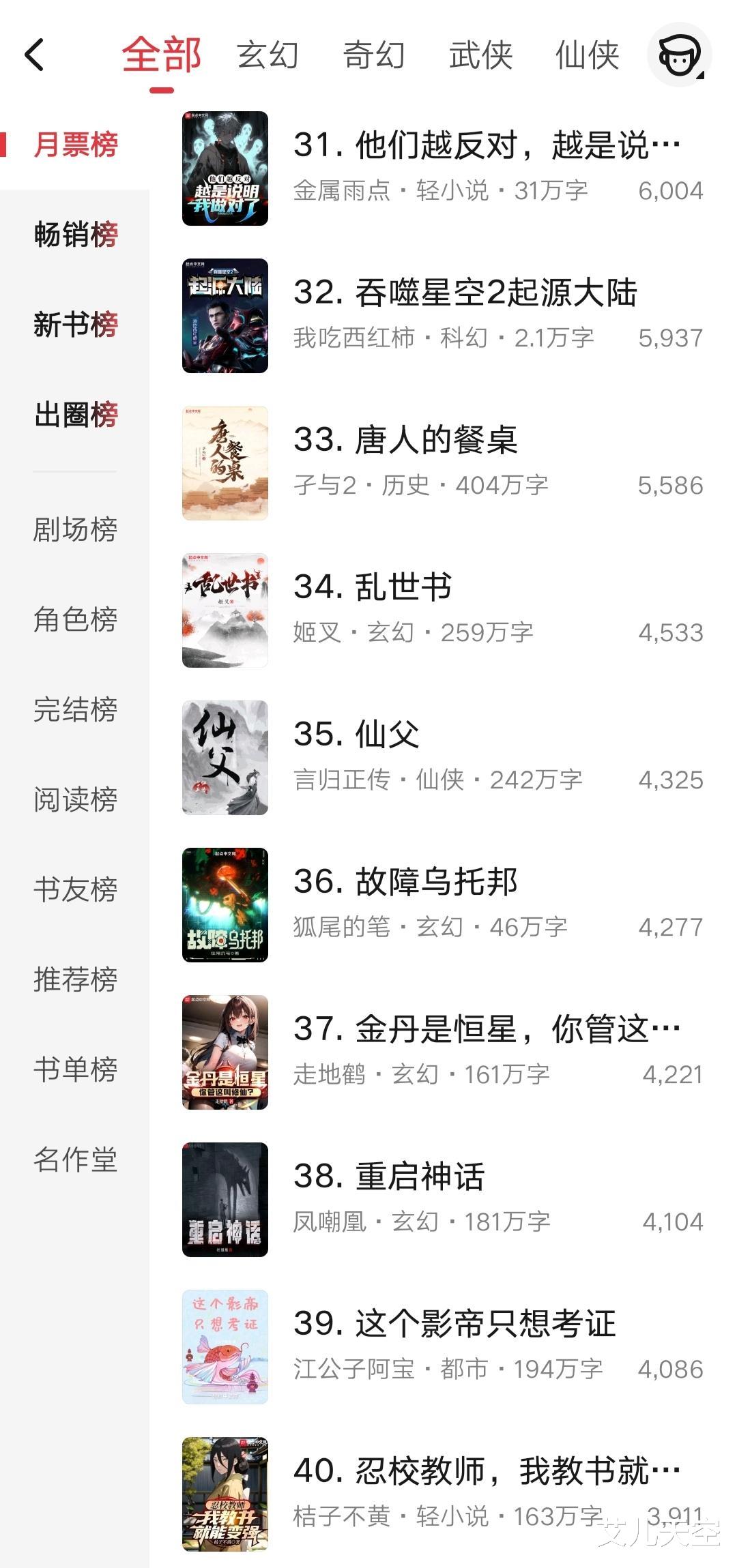View 这个影帝只想考证 book page
Viewport: 737px width, 1568px height.
454,1325
